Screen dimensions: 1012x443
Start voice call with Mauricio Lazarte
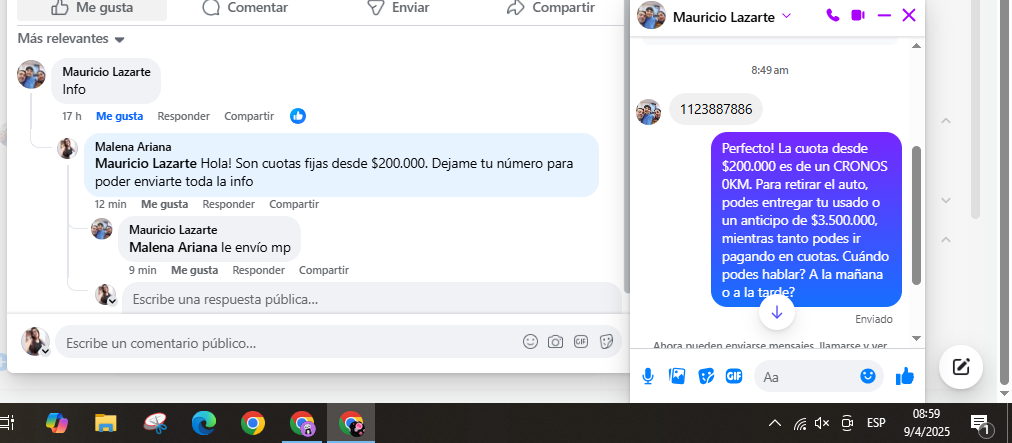tap(833, 15)
